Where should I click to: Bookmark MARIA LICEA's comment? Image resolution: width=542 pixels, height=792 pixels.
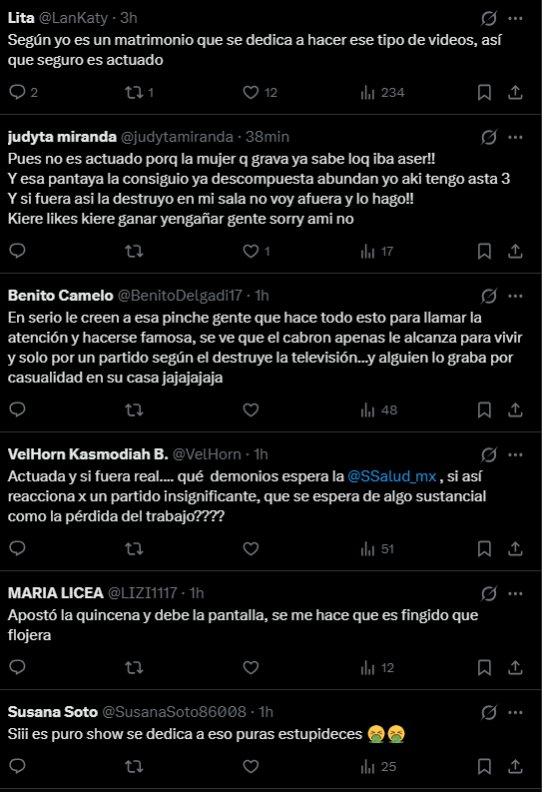[x=484, y=668]
